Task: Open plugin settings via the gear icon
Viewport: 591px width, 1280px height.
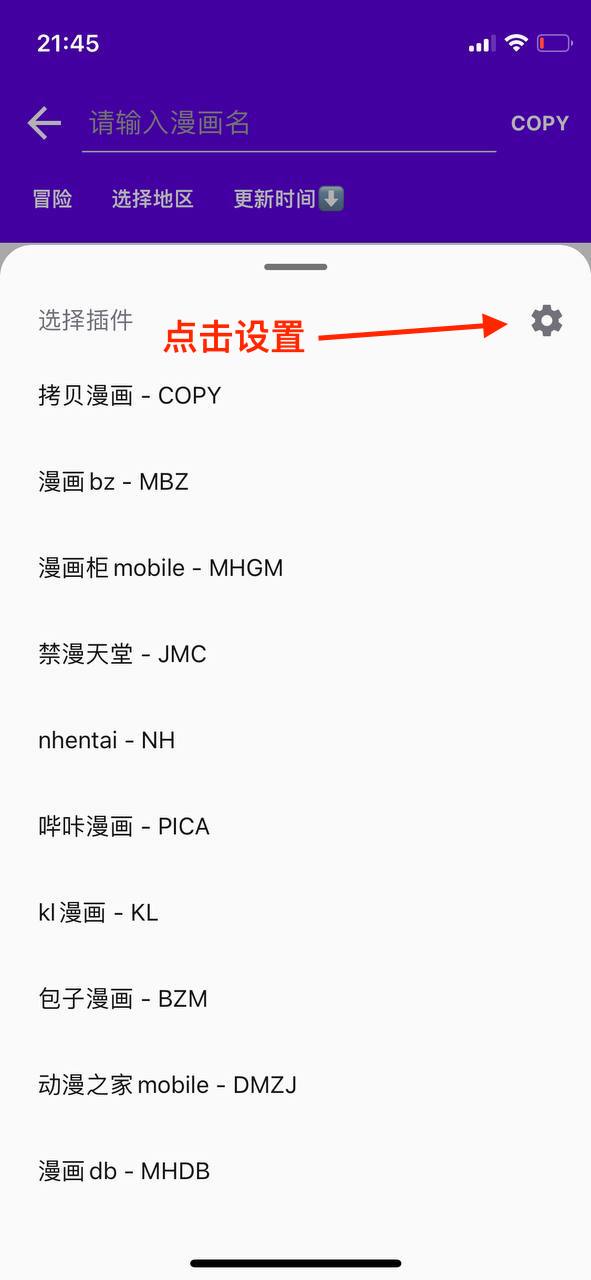Action: [x=547, y=321]
